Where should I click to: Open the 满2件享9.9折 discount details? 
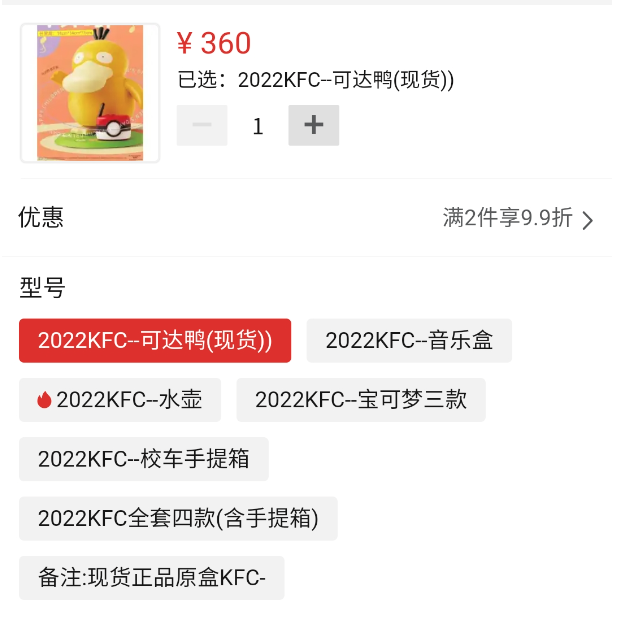(518, 218)
